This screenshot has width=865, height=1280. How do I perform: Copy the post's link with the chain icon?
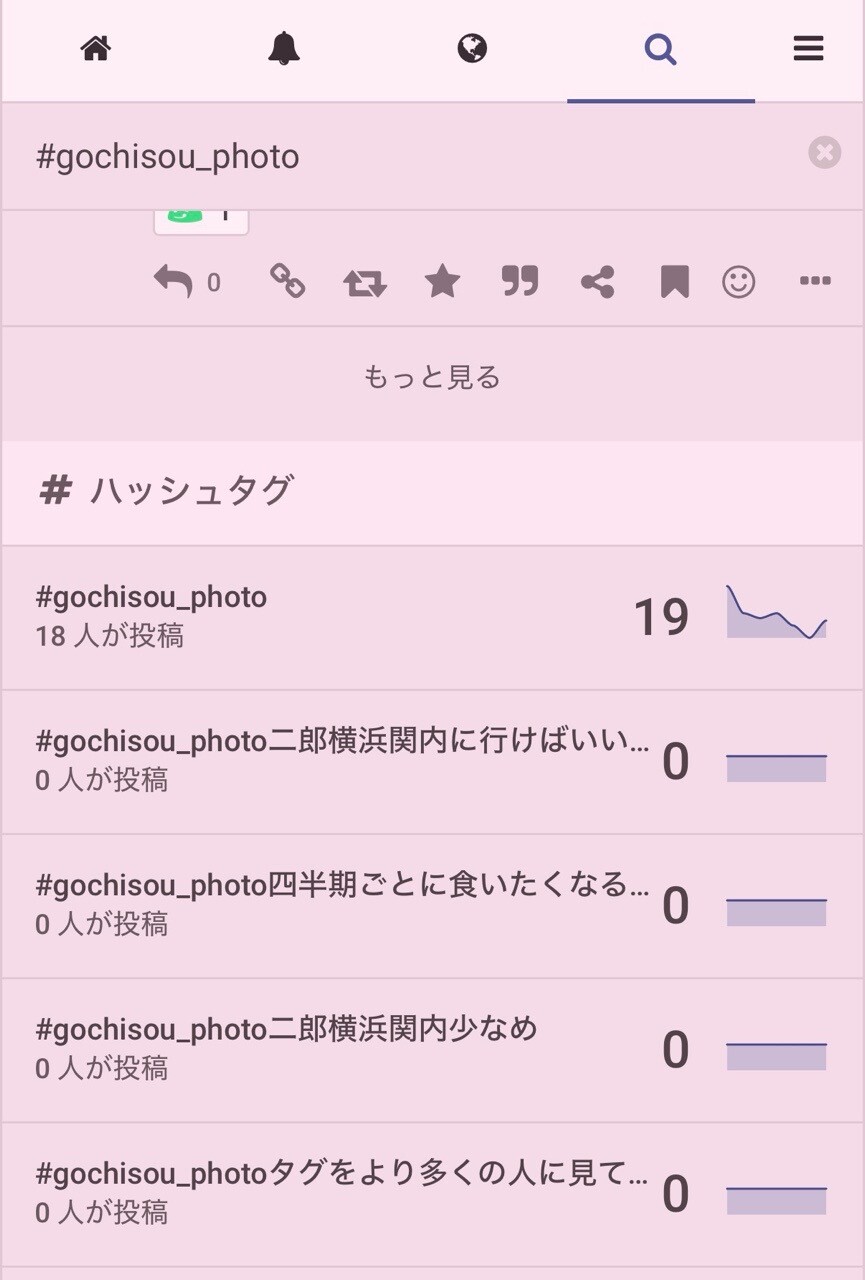(288, 282)
